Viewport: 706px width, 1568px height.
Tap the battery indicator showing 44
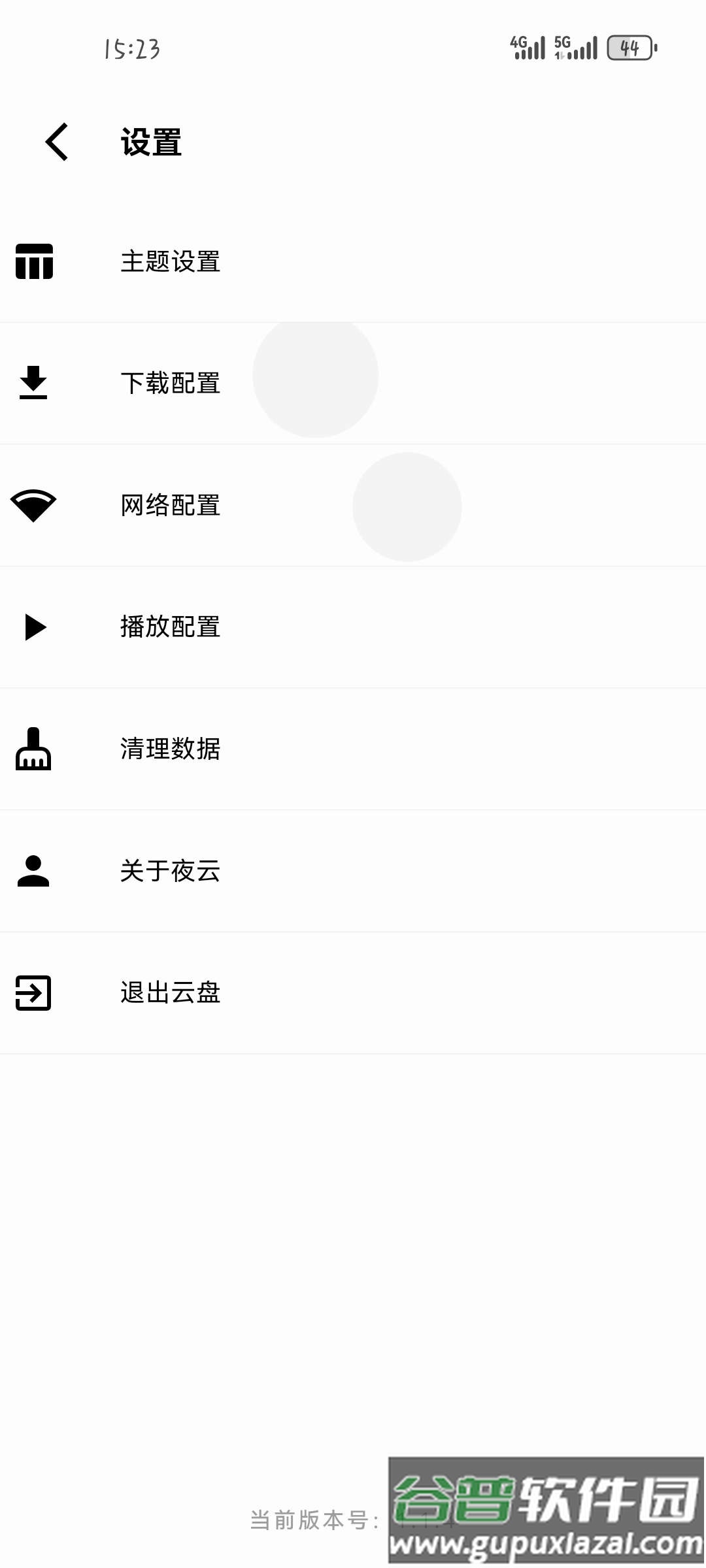tap(630, 47)
